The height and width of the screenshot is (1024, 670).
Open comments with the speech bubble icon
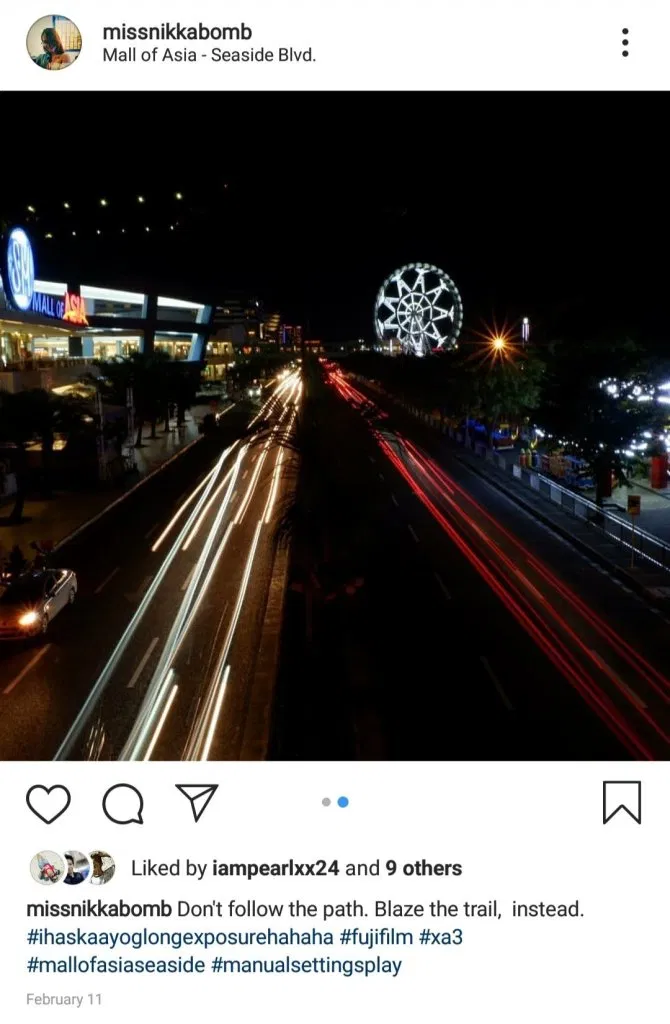point(123,803)
